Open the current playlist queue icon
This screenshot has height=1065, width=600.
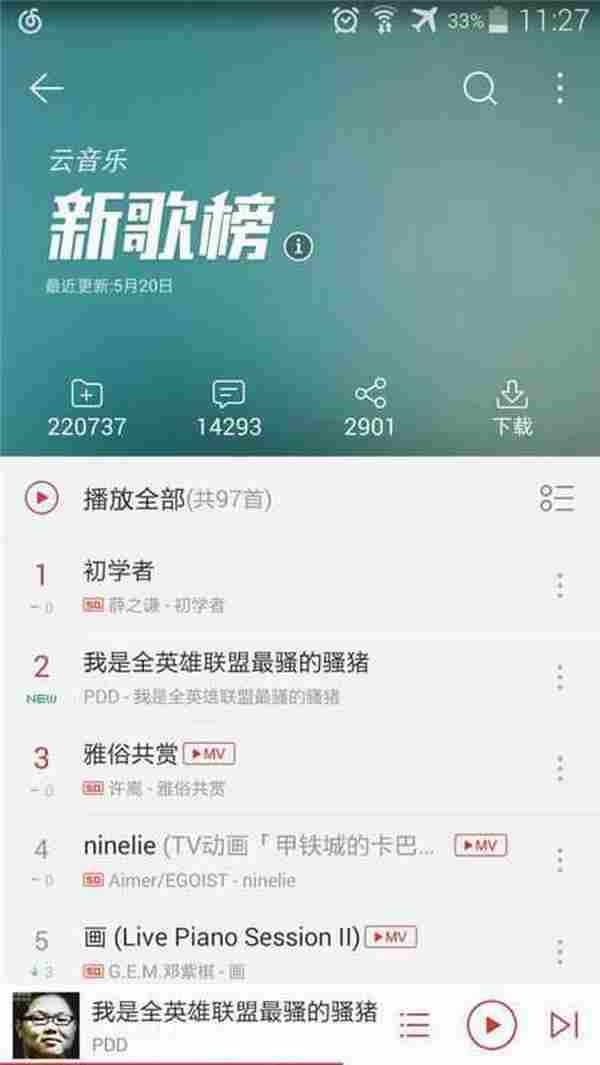point(414,1025)
